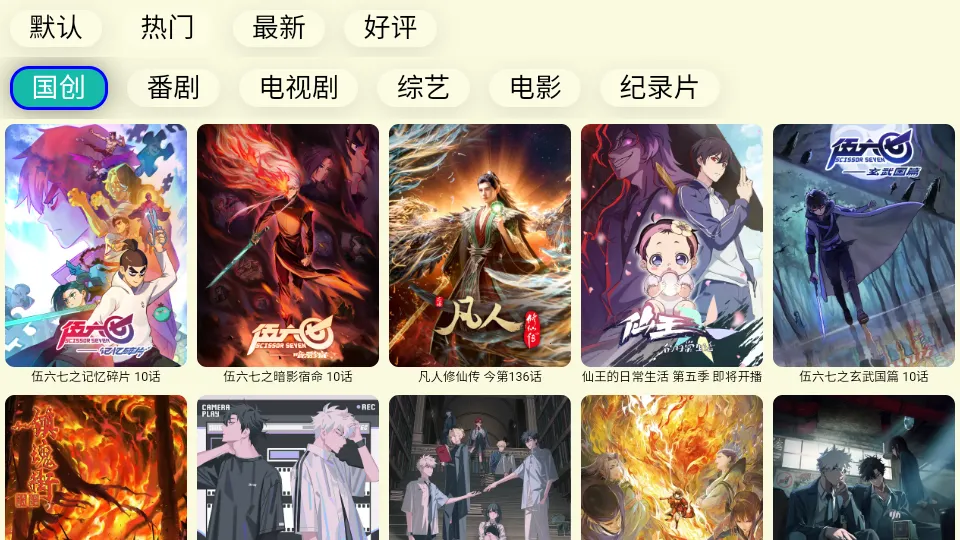Switch sorting to 最新
This screenshot has width=960, height=540.
pos(279,28)
